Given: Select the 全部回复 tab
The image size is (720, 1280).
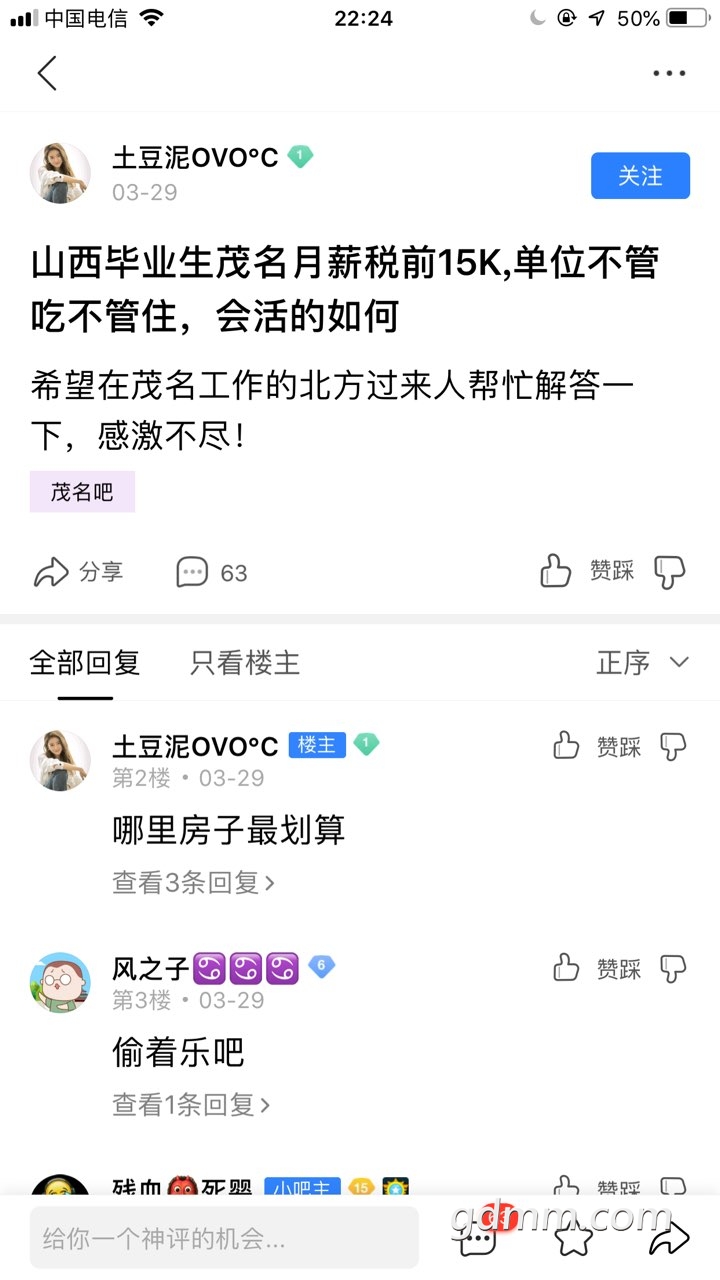Looking at the screenshot, I should click(x=85, y=663).
